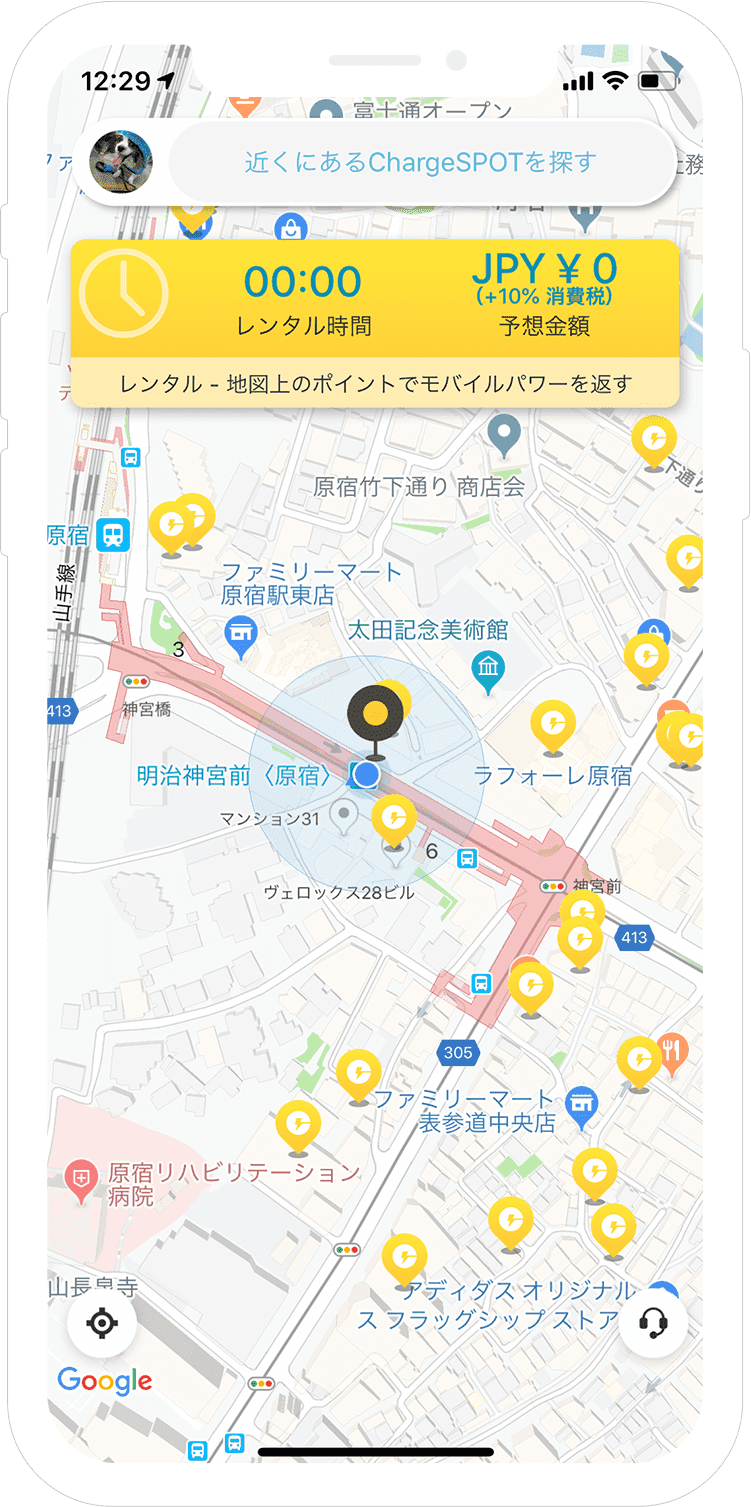Select ChargeSPOT pin above ヴェロックス28ビル
The height and width of the screenshot is (1507, 751).
pos(394,823)
